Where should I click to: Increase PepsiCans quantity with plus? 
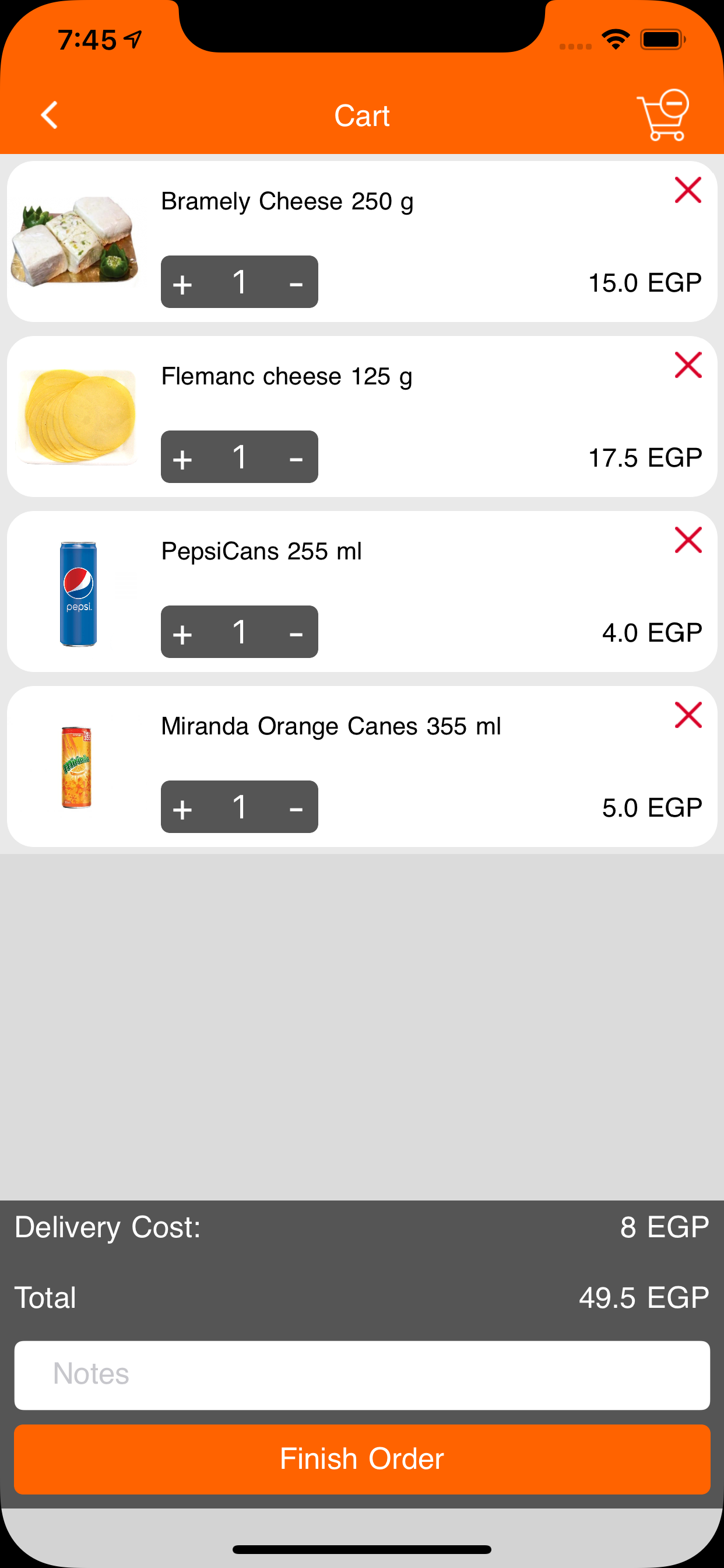point(182,633)
